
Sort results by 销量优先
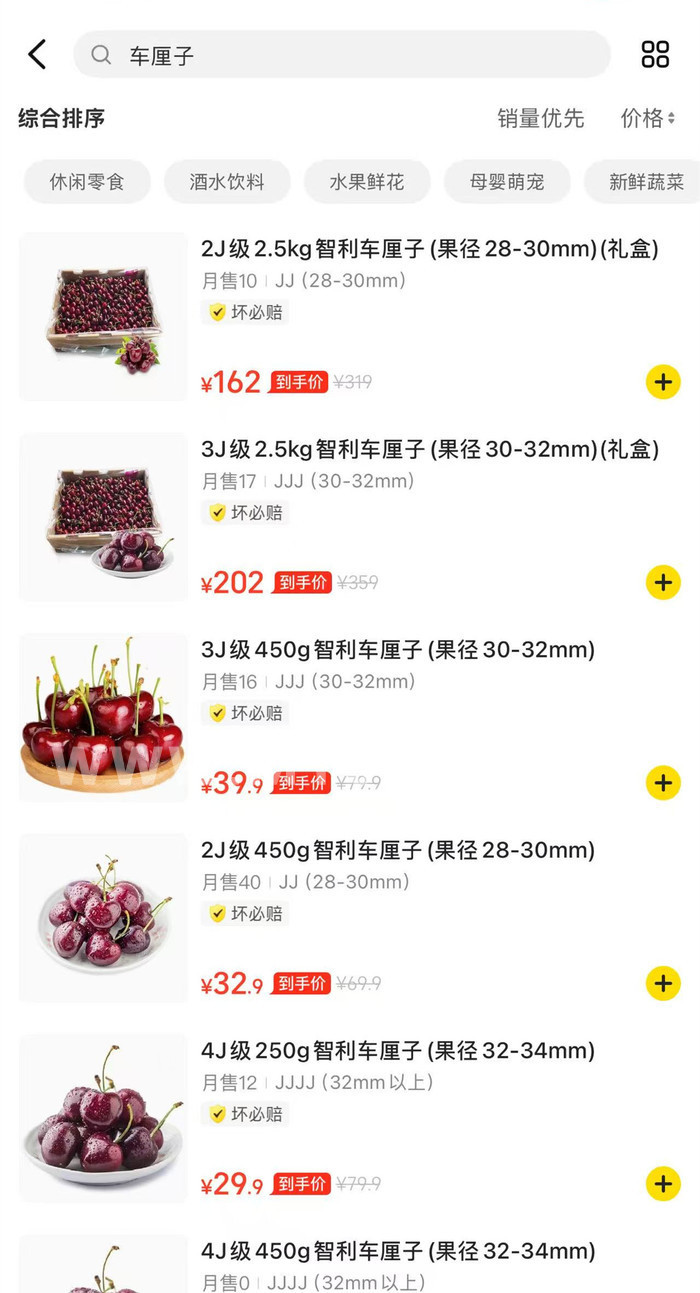click(x=540, y=119)
